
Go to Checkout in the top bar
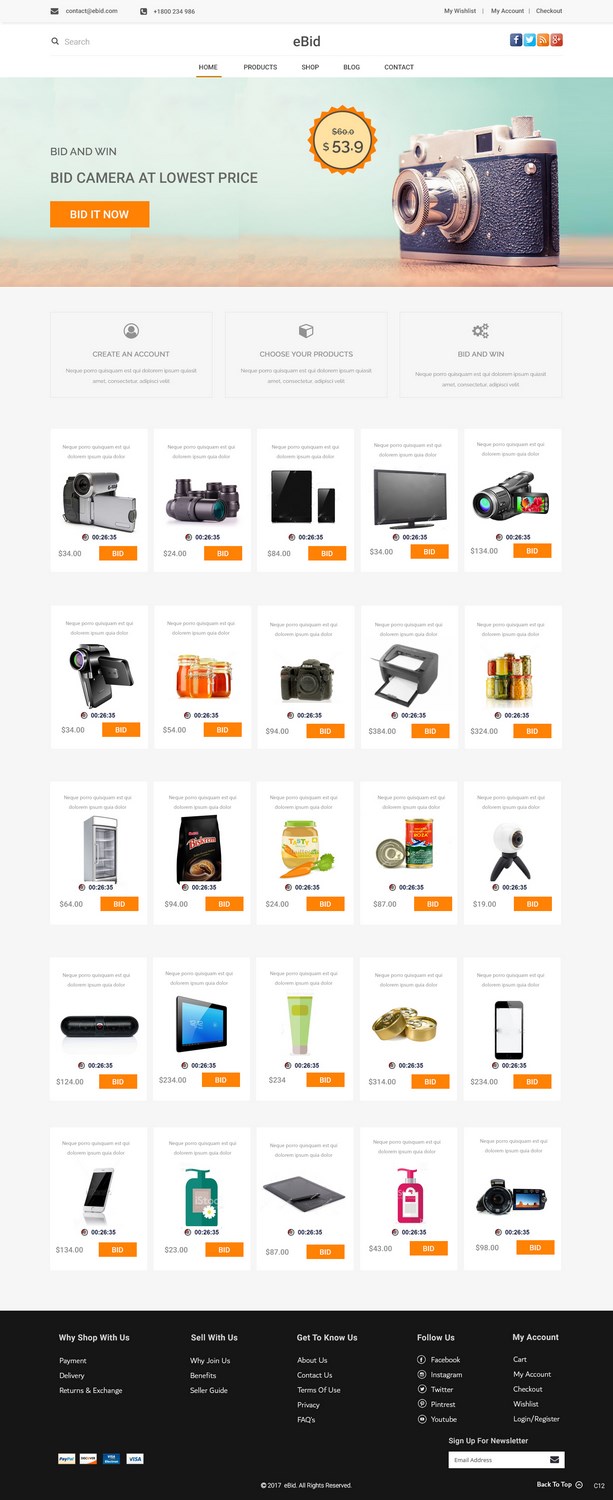(x=548, y=11)
